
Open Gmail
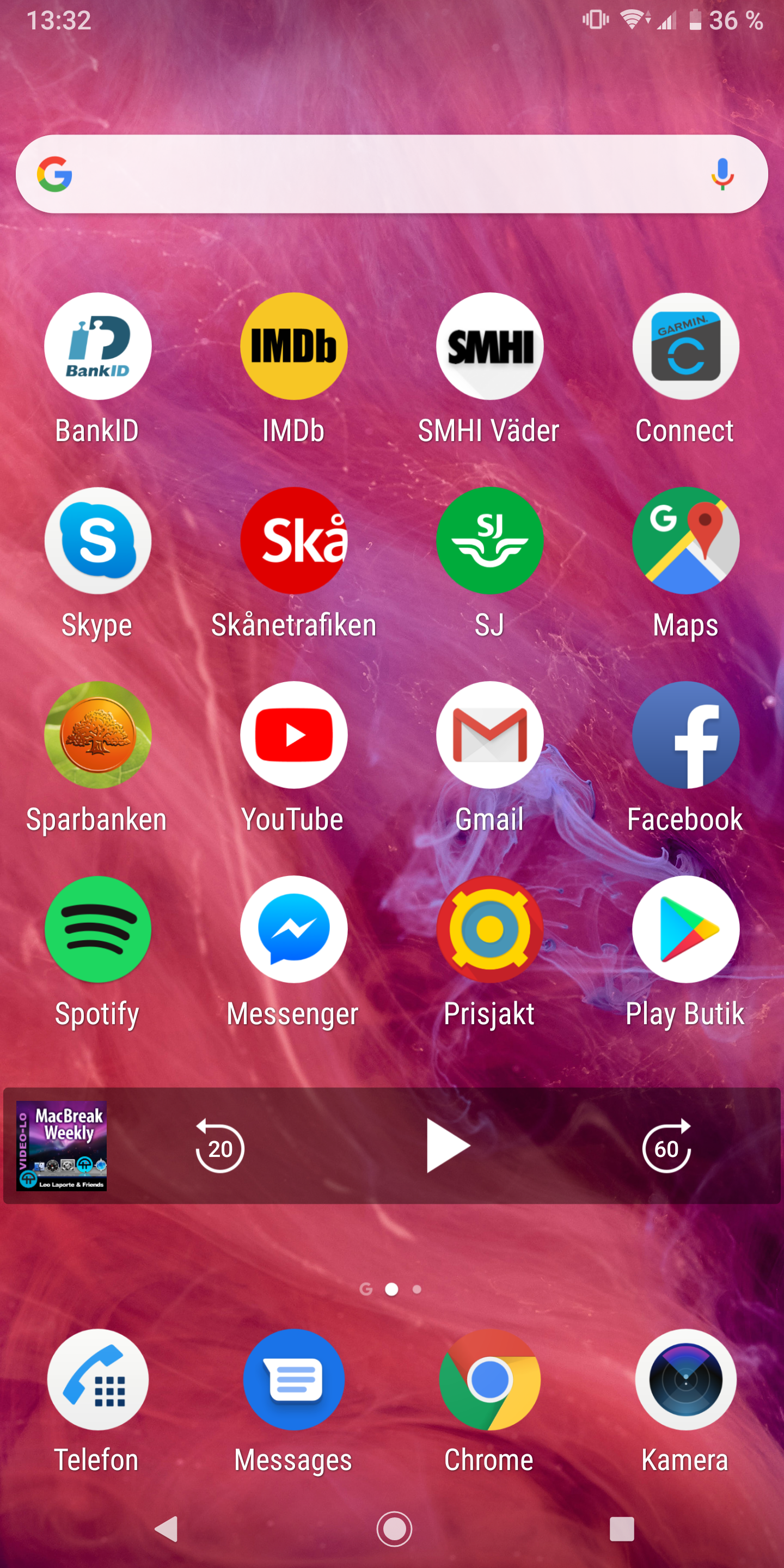click(489, 734)
